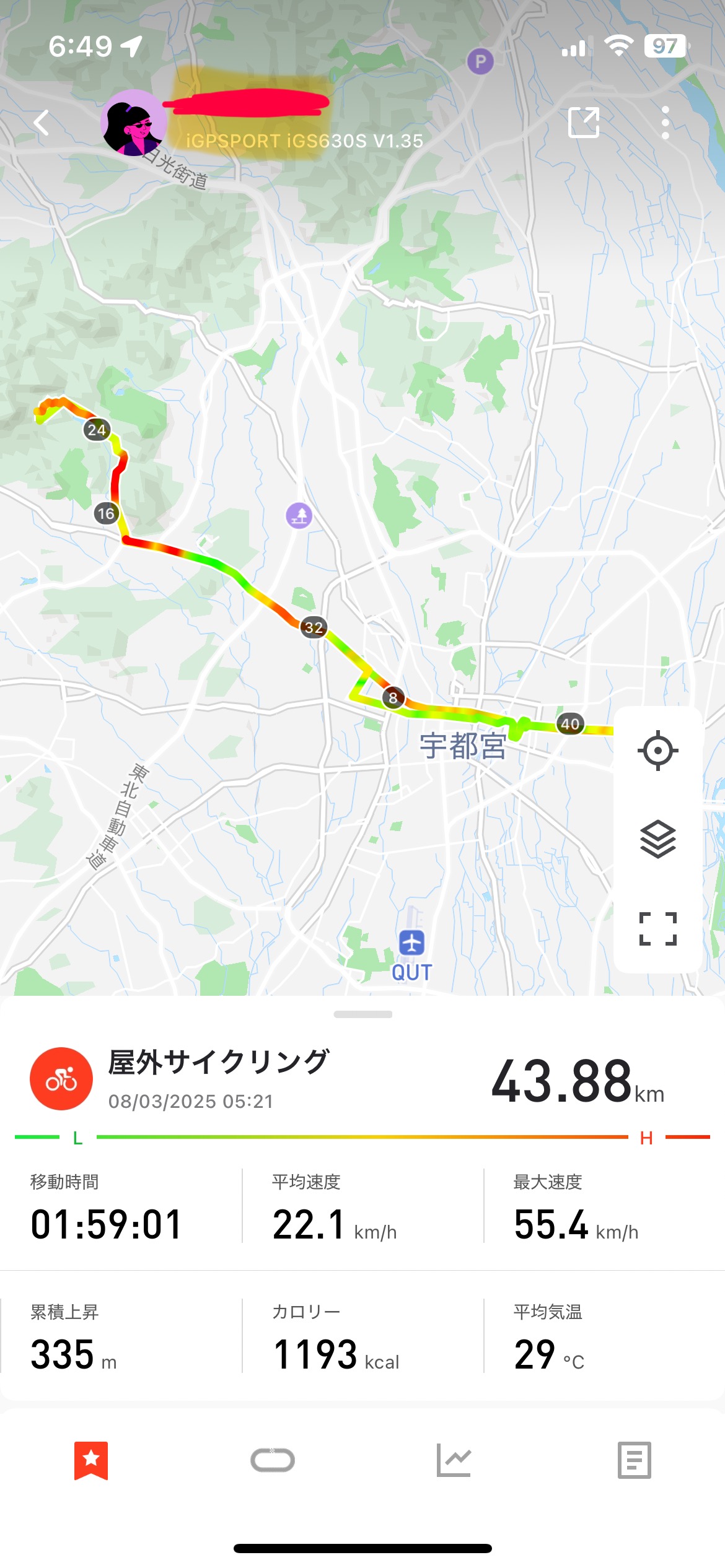Switch to the charts tab
Screen dimensions: 725x1568
[x=454, y=1460]
